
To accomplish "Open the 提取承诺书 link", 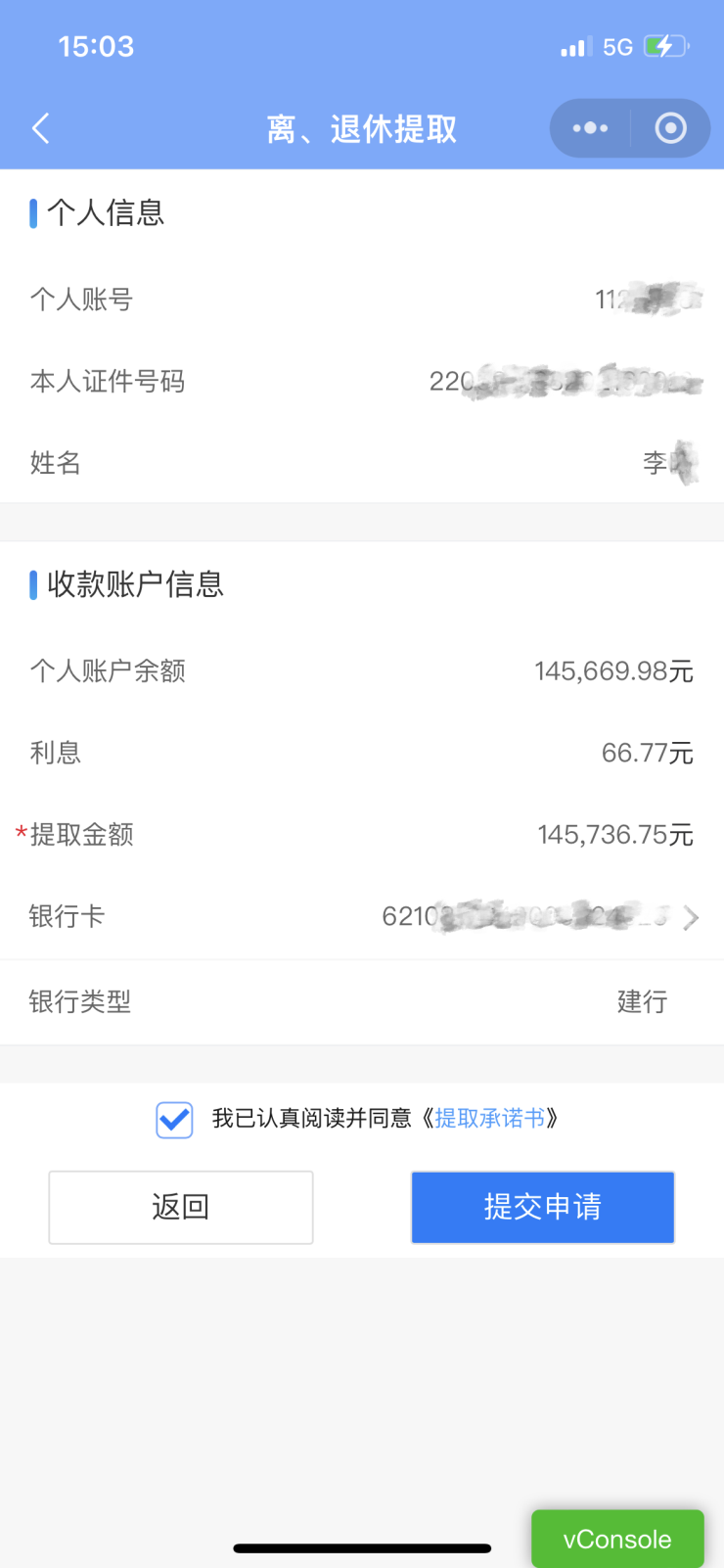I will (489, 1118).
